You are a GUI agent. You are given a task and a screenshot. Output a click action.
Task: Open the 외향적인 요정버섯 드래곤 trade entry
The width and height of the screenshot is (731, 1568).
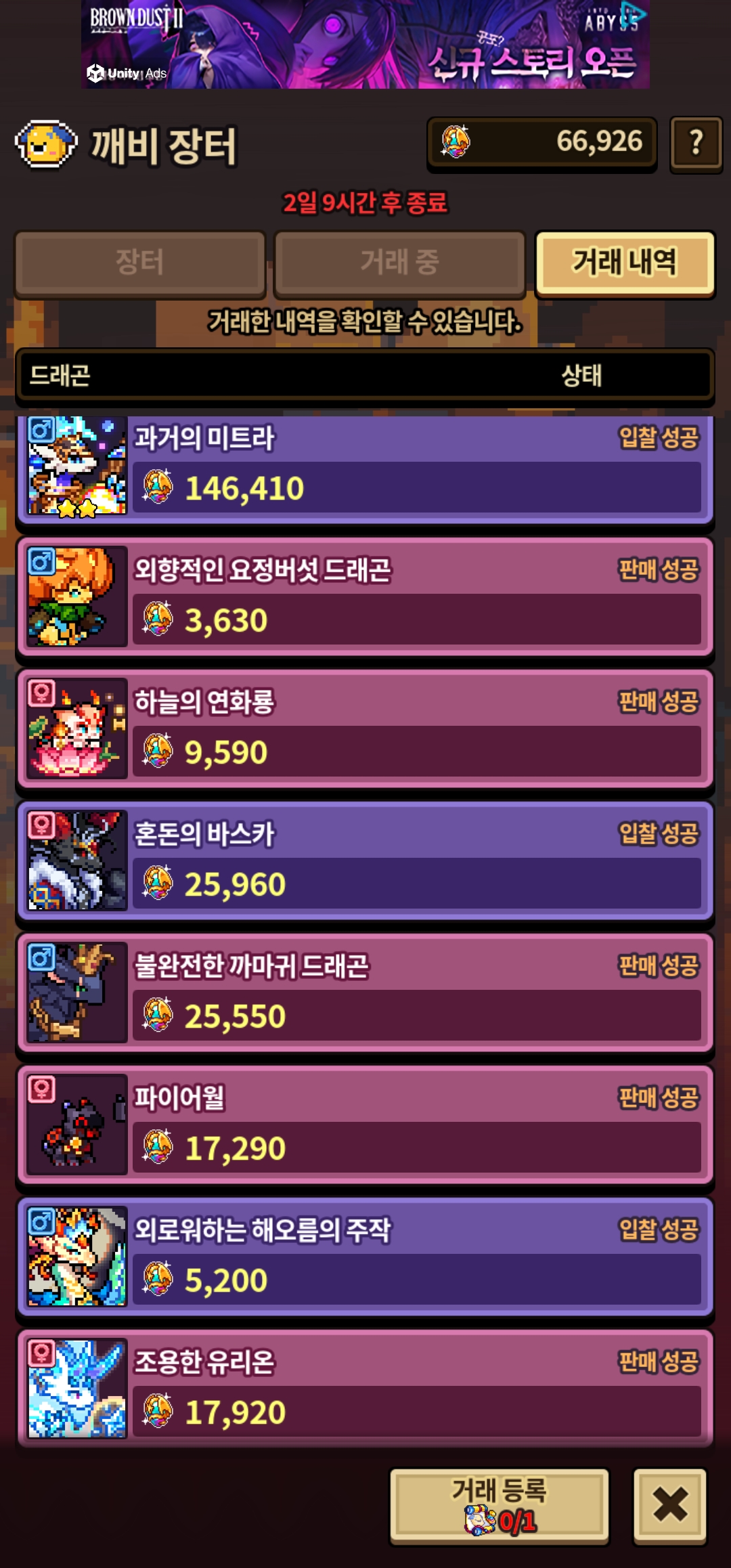[x=365, y=596]
